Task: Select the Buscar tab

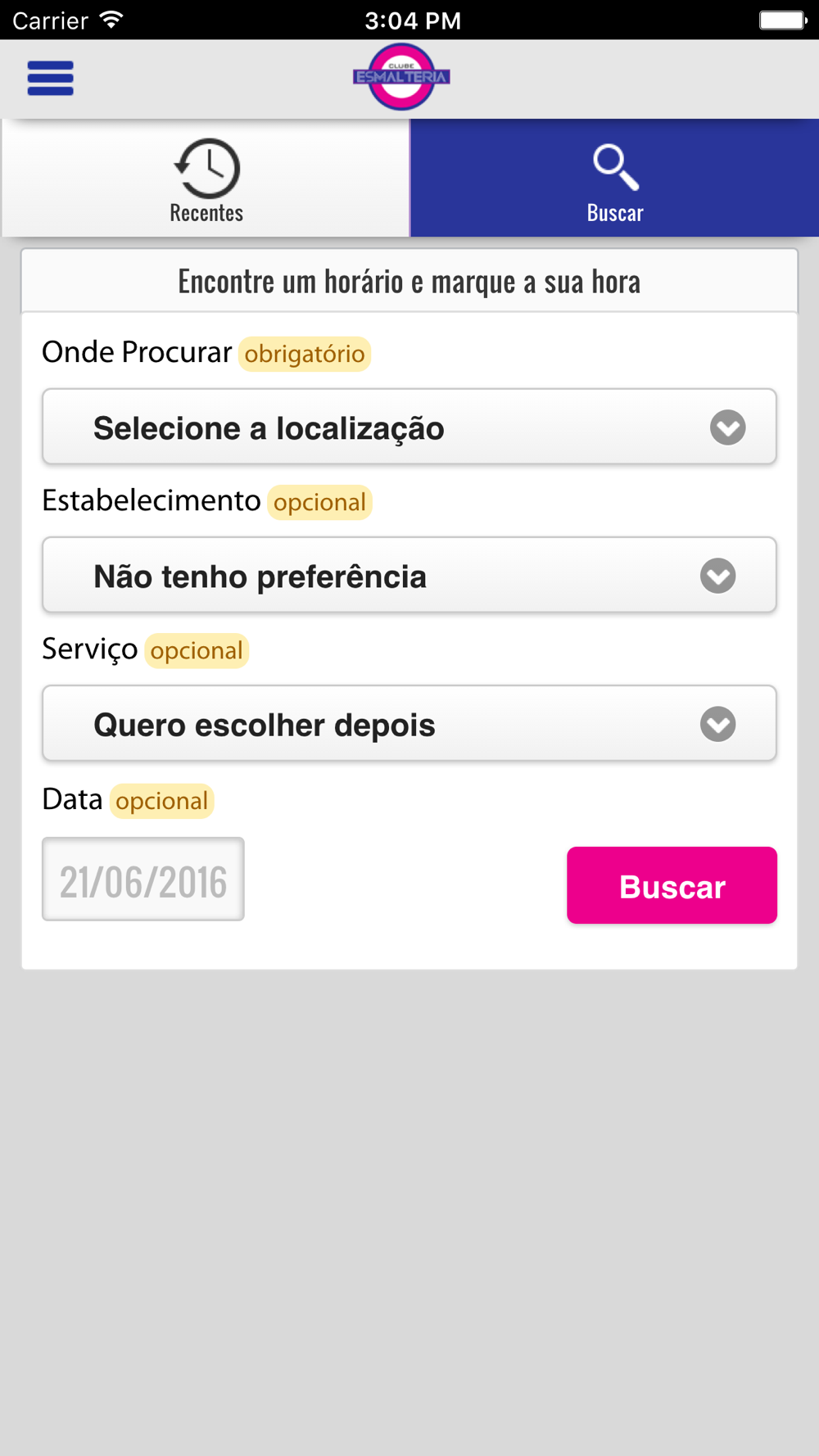Action: click(x=614, y=179)
